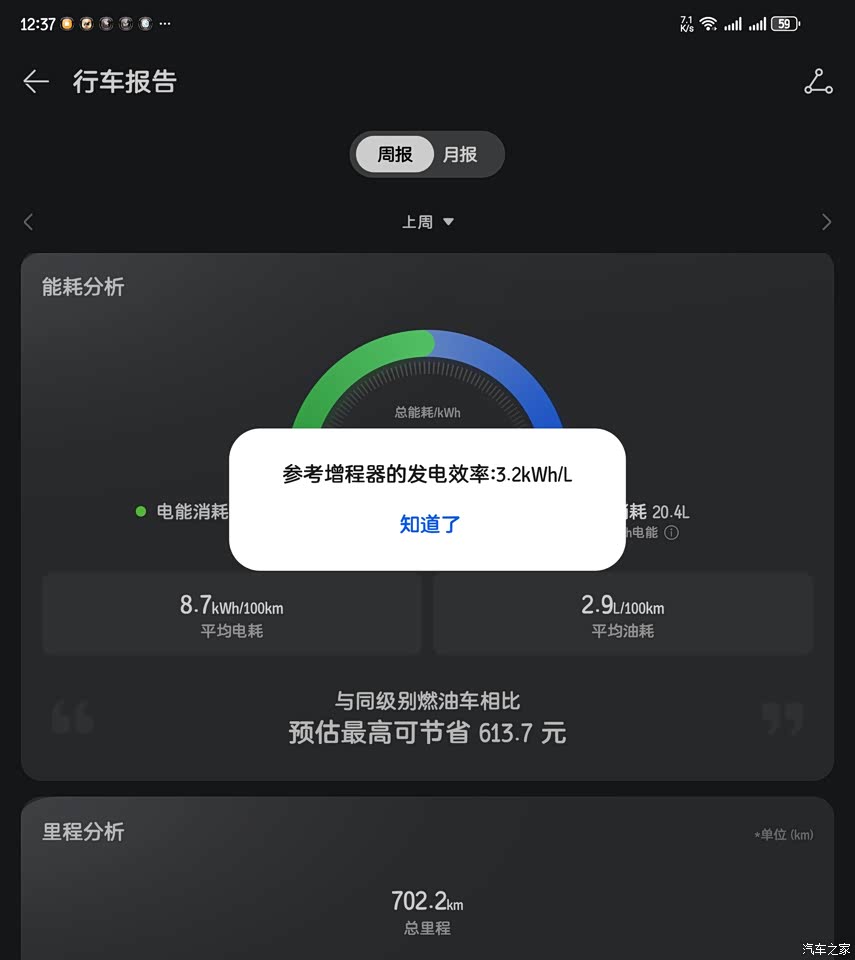Screen dimensions: 855x960
Task: Open the share route icon
Action: click(x=818, y=82)
